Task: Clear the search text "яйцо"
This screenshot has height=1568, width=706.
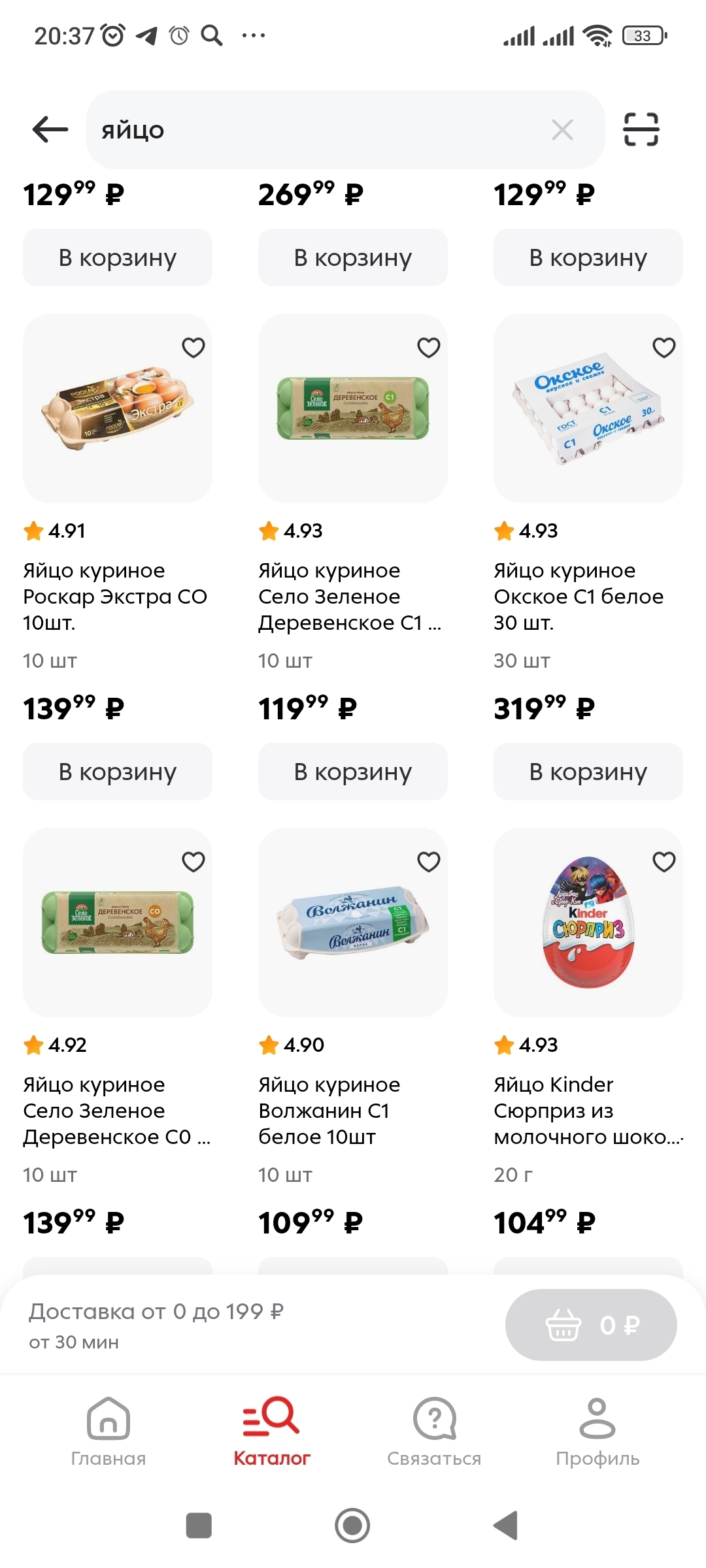Action: point(562,129)
